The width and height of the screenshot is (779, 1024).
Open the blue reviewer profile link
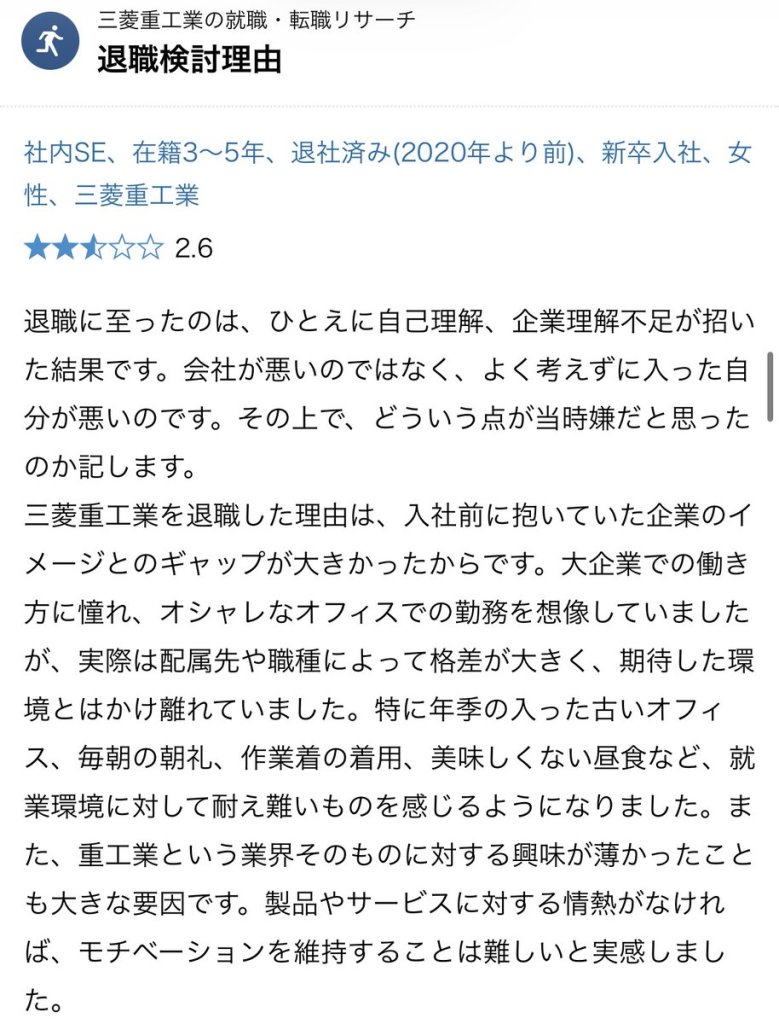coord(388,174)
